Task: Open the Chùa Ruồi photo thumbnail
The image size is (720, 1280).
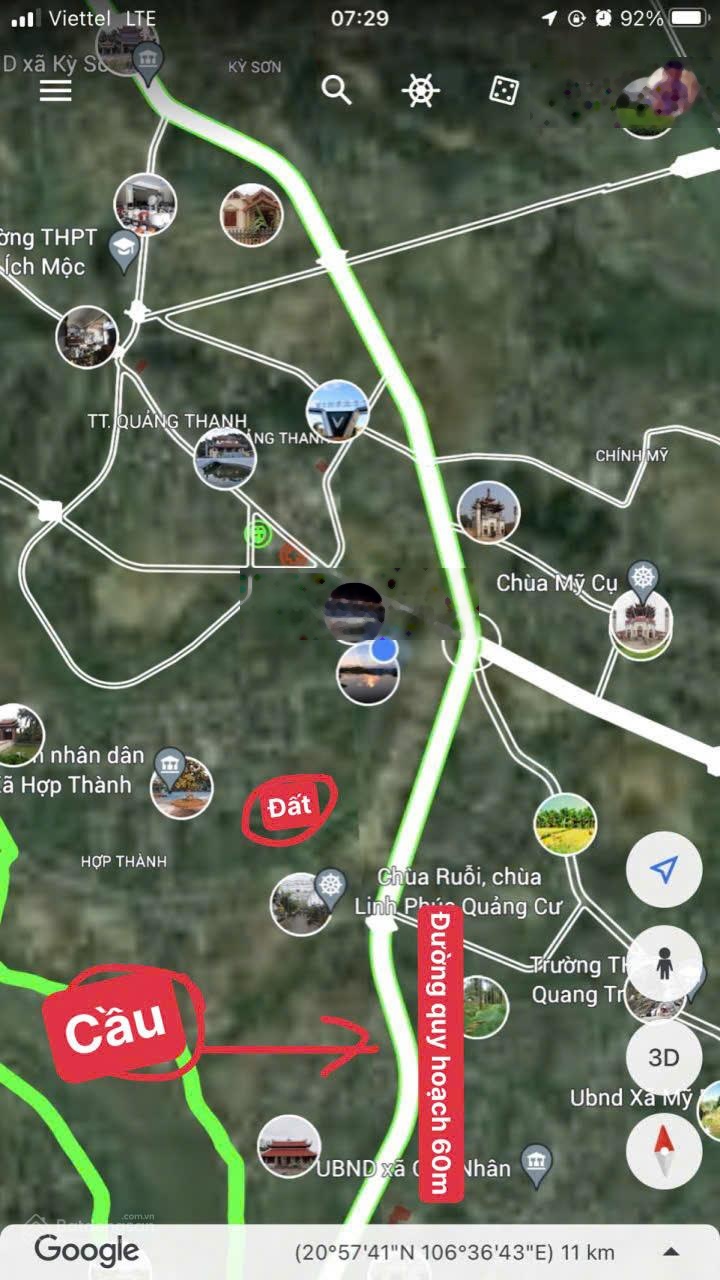Action: [301, 904]
